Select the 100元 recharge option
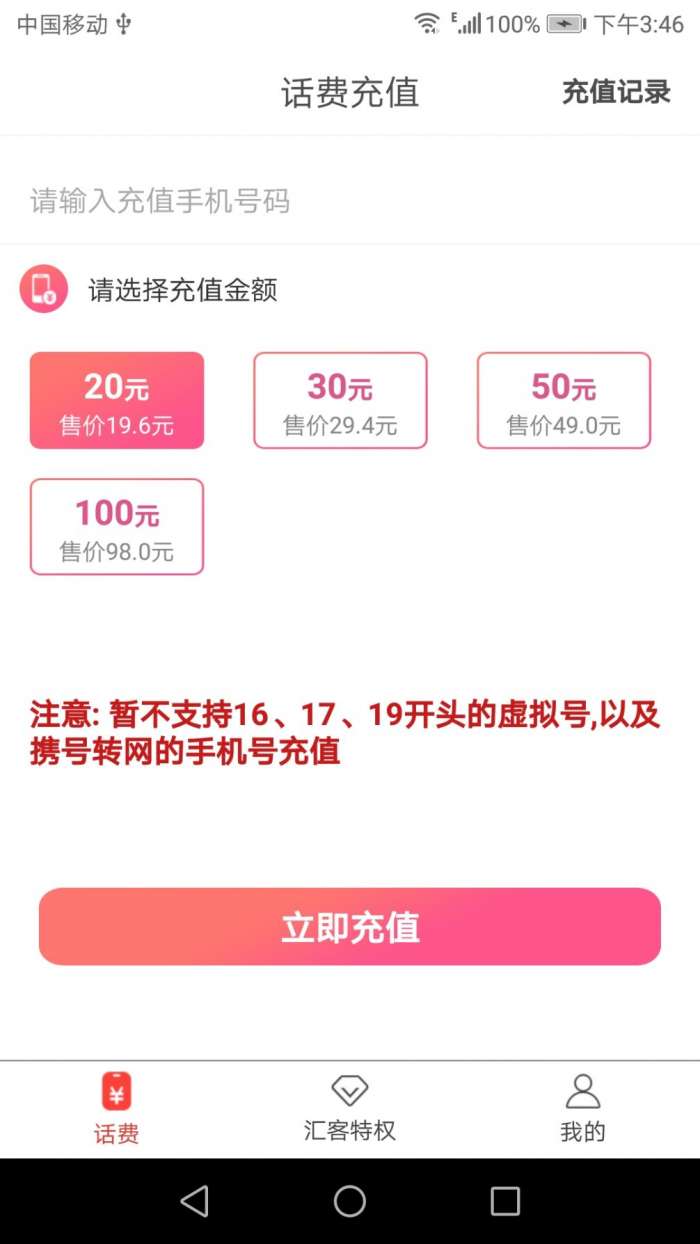The height and width of the screenshot is (1244, 700). [x=117, y=527]
